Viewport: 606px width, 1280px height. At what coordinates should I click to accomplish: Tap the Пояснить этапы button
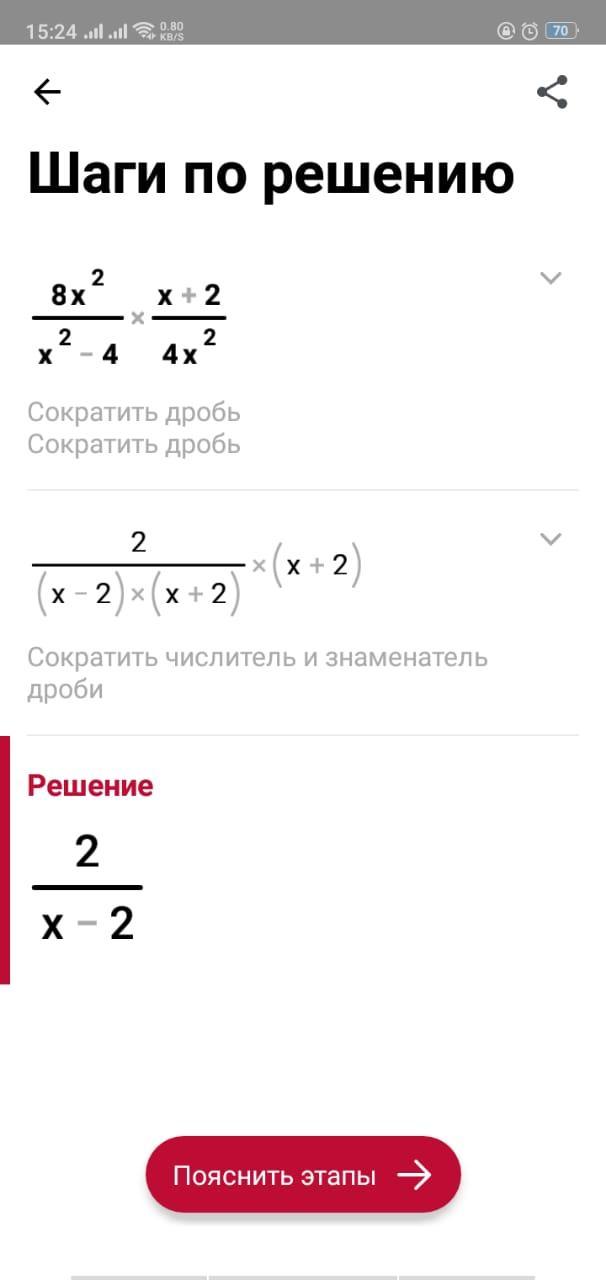coord(303,1175)
